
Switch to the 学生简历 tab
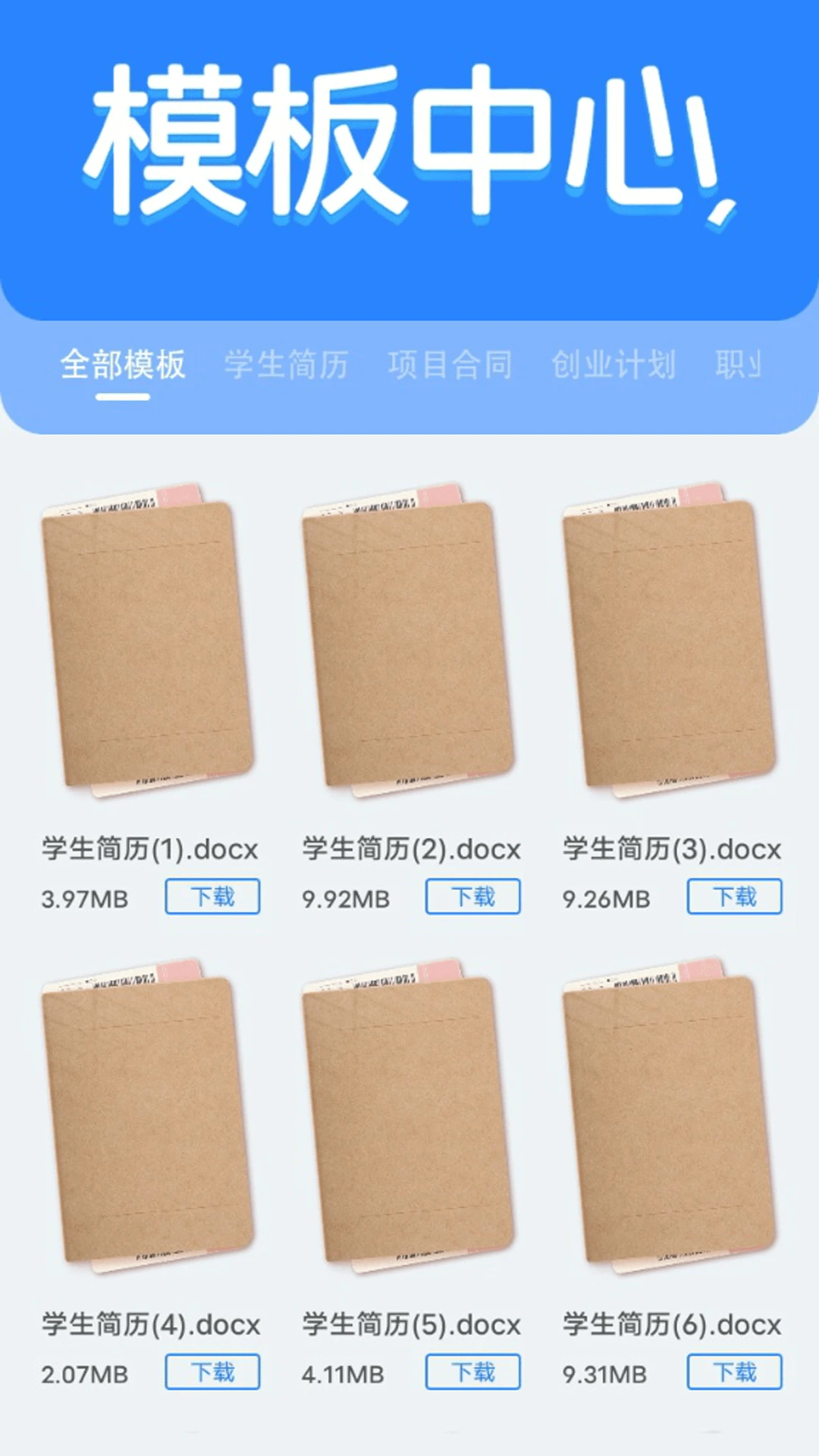286,365
